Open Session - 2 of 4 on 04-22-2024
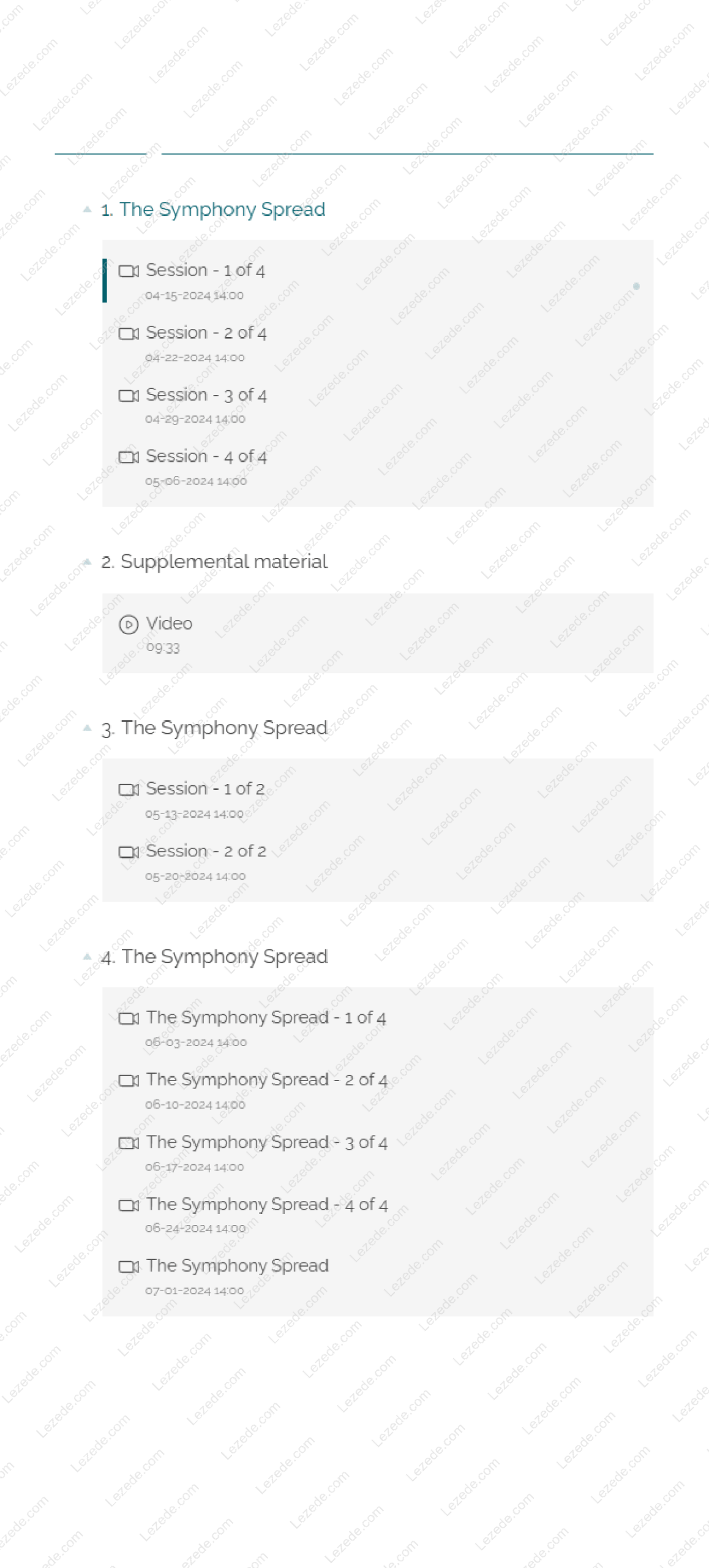Image resolution: width=709 pixels, height=1568 pixels. (206, 333)
